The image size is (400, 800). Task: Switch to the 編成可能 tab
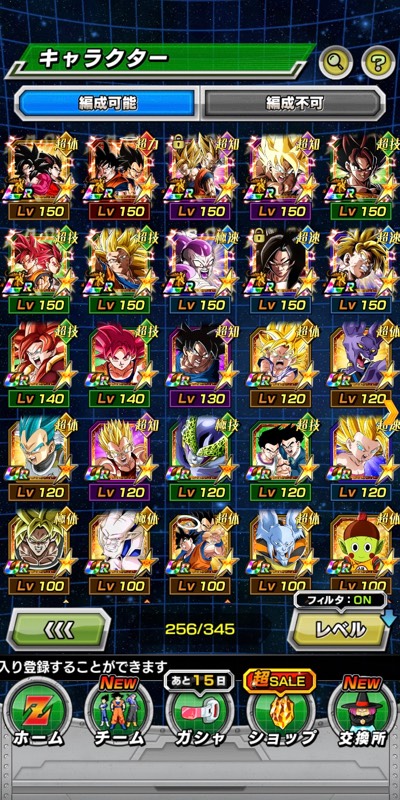pyautogui.click(x=108, y=104)
